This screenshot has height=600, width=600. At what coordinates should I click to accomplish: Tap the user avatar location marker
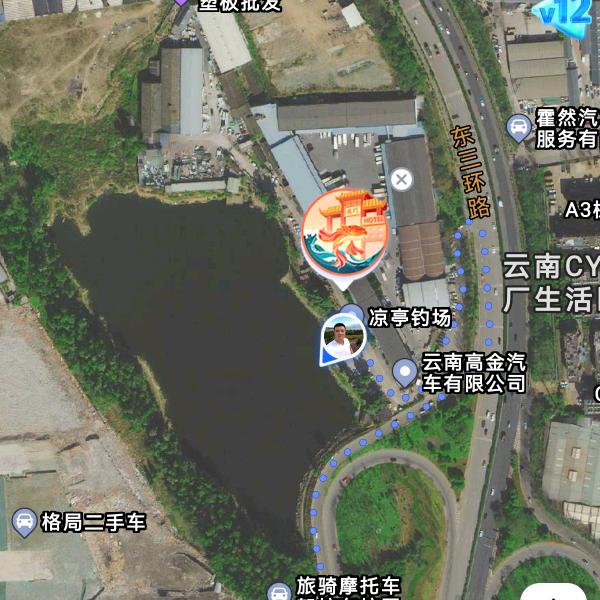tap(342, 340)
